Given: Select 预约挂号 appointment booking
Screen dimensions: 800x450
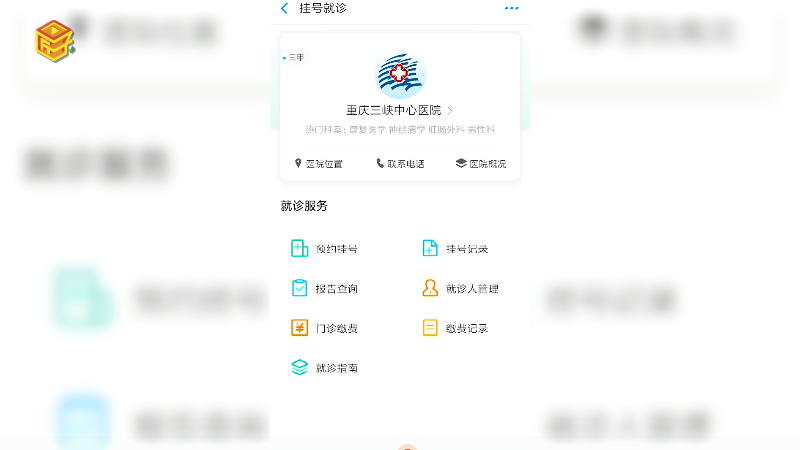Looking at the screenshot, I should [x=325, y=249].
